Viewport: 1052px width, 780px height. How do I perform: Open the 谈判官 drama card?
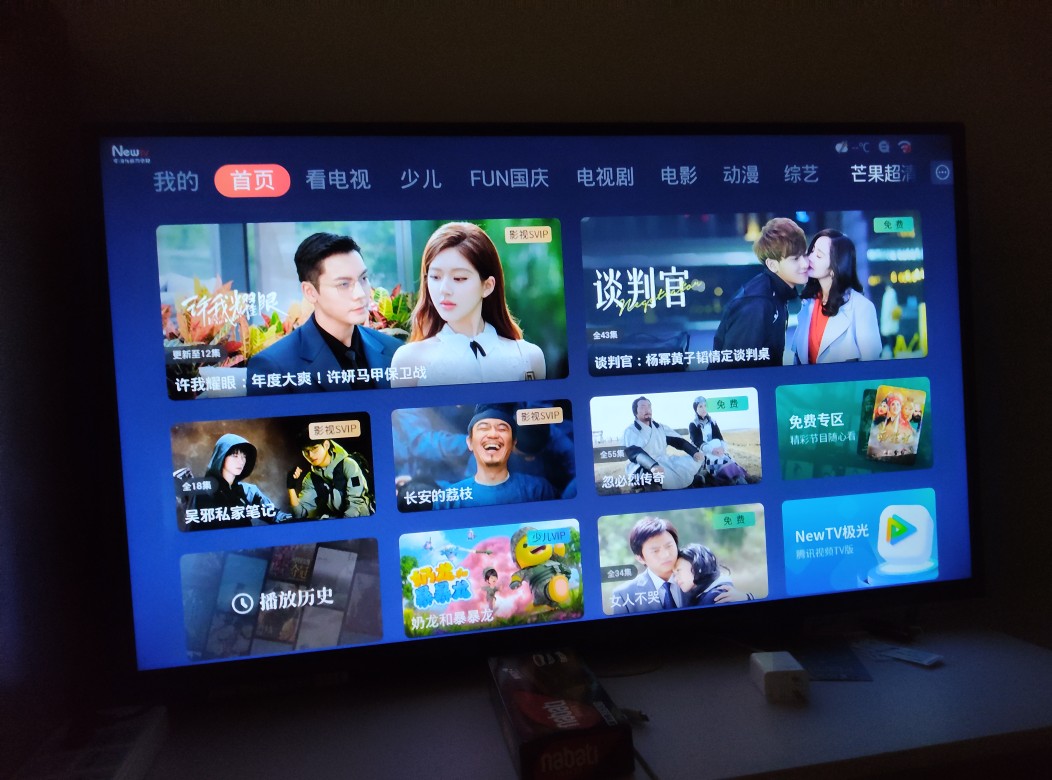tap(752, 292)
